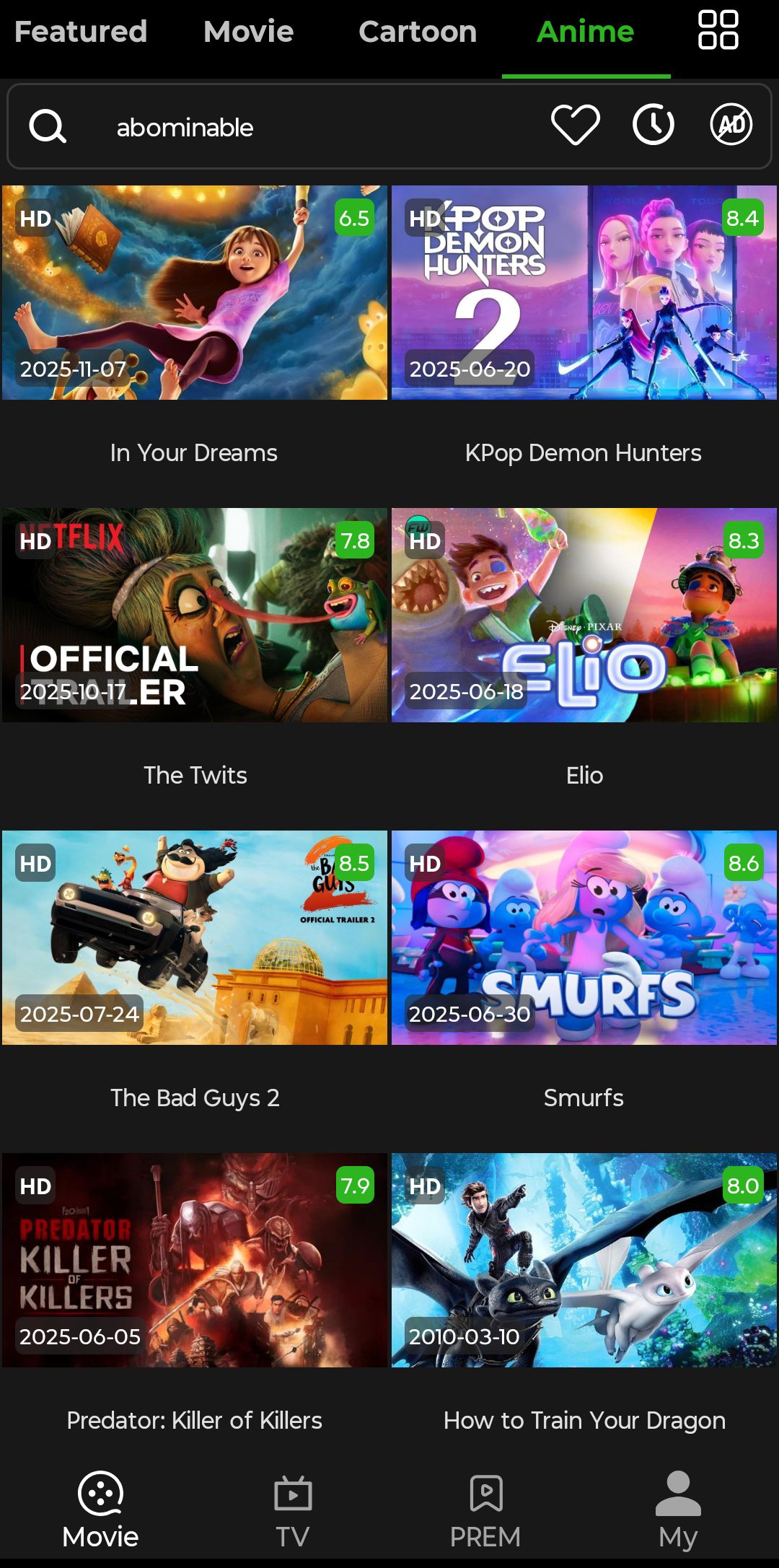Viewport: 779px width, 1568px height.
Task: Tap the remove ads icon
Action: pyautogui.click(x=731, y=125)
